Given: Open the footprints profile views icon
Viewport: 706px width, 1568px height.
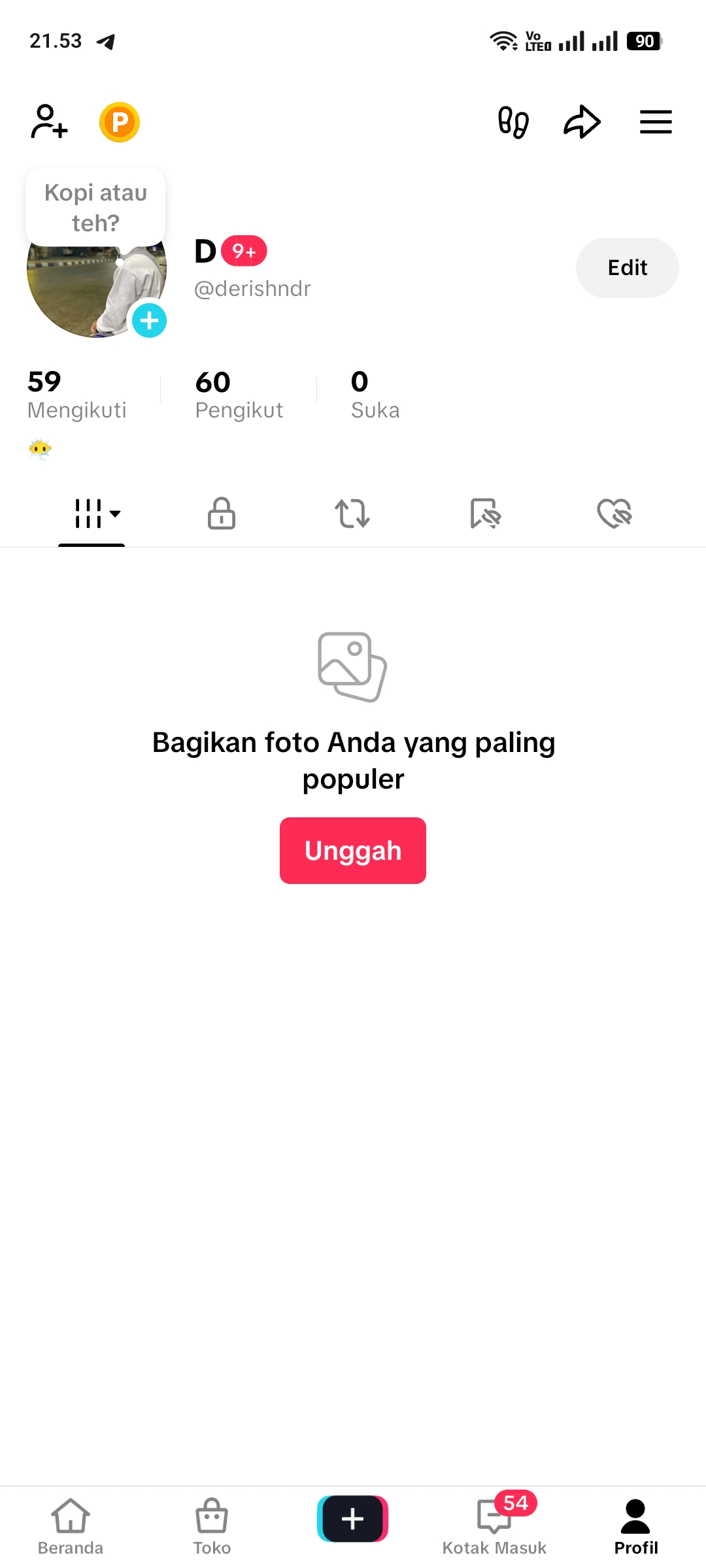Looking at the screenshot, I should click(513, 122).
